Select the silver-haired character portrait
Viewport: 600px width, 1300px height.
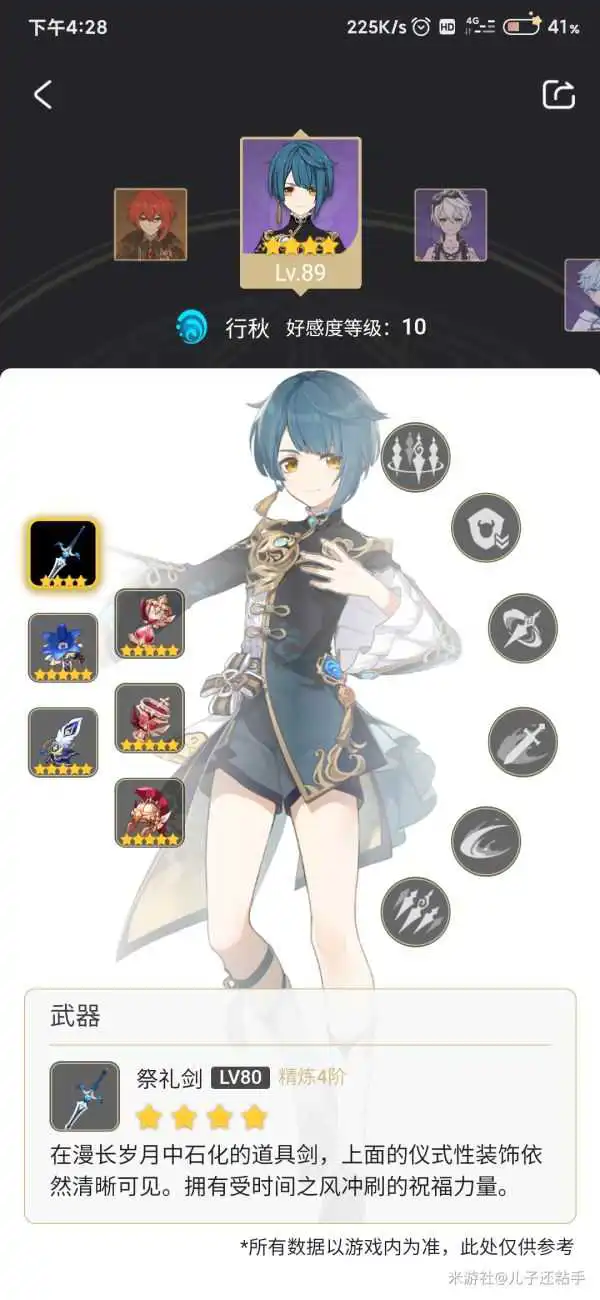tap(450, 225)
